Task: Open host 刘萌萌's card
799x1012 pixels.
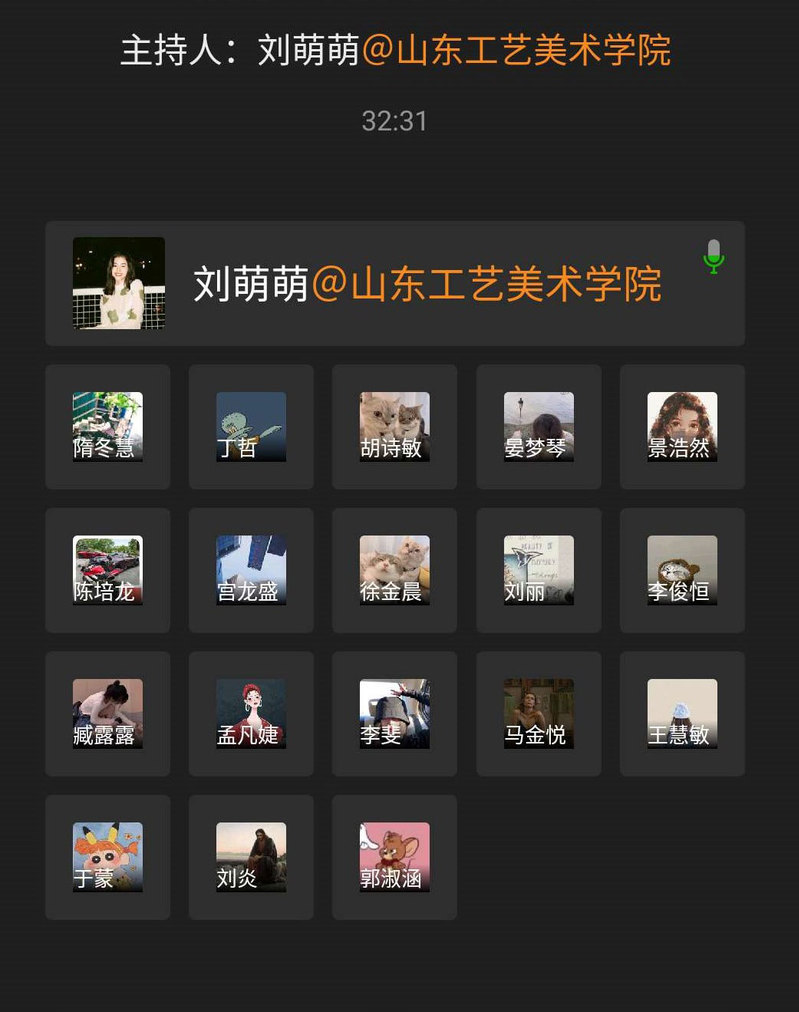Action: 394,283
